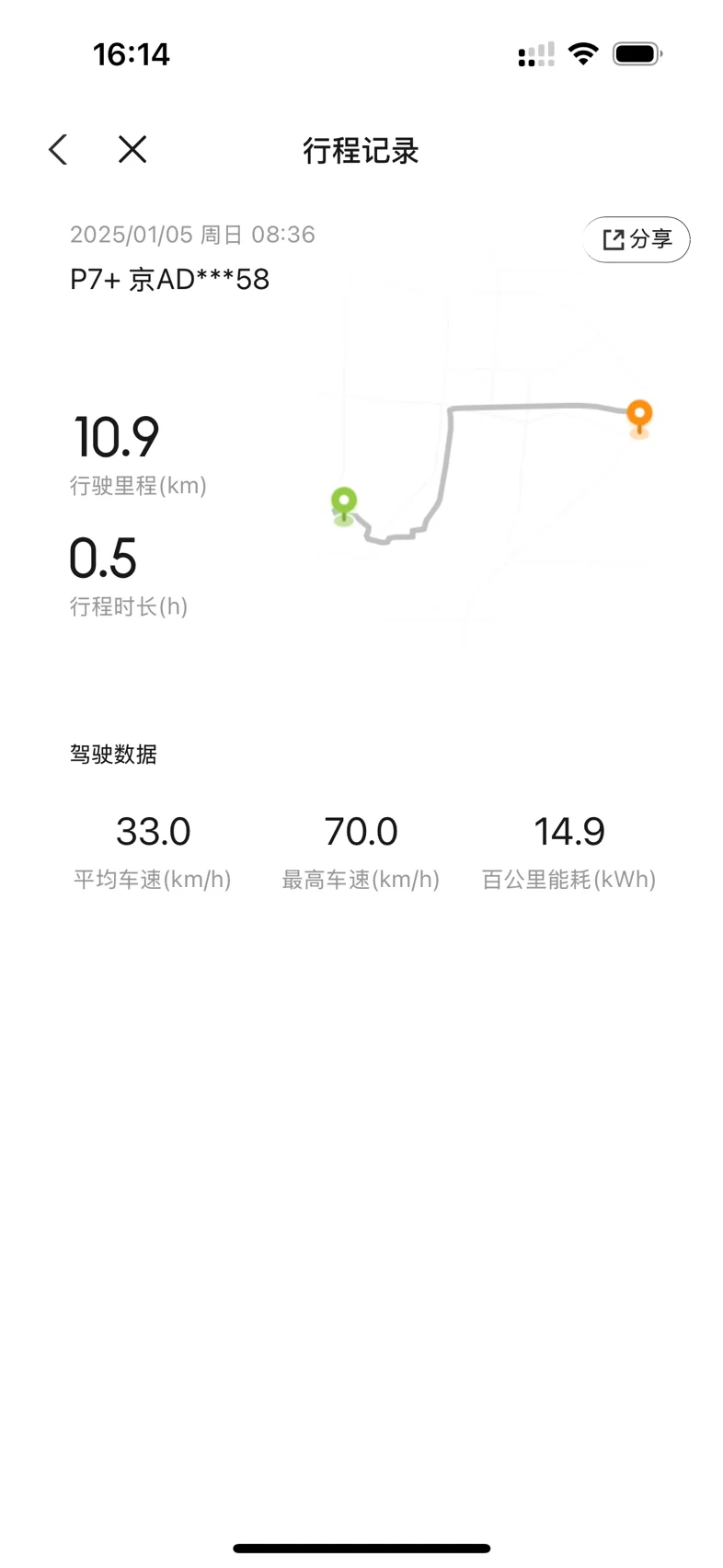Share this trip via 分享 button
This screenshot has width=723, height=1568.
click(x=637, y=239)
